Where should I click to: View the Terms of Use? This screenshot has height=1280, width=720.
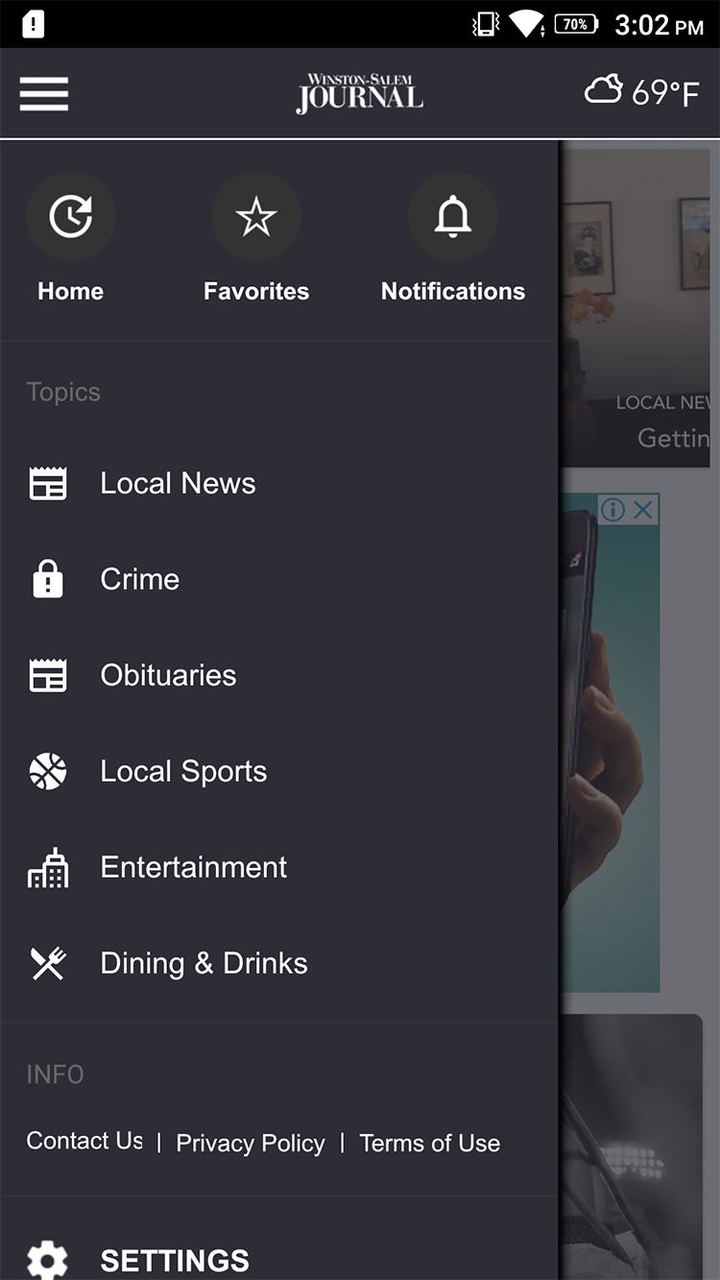tap(429, 1143)
